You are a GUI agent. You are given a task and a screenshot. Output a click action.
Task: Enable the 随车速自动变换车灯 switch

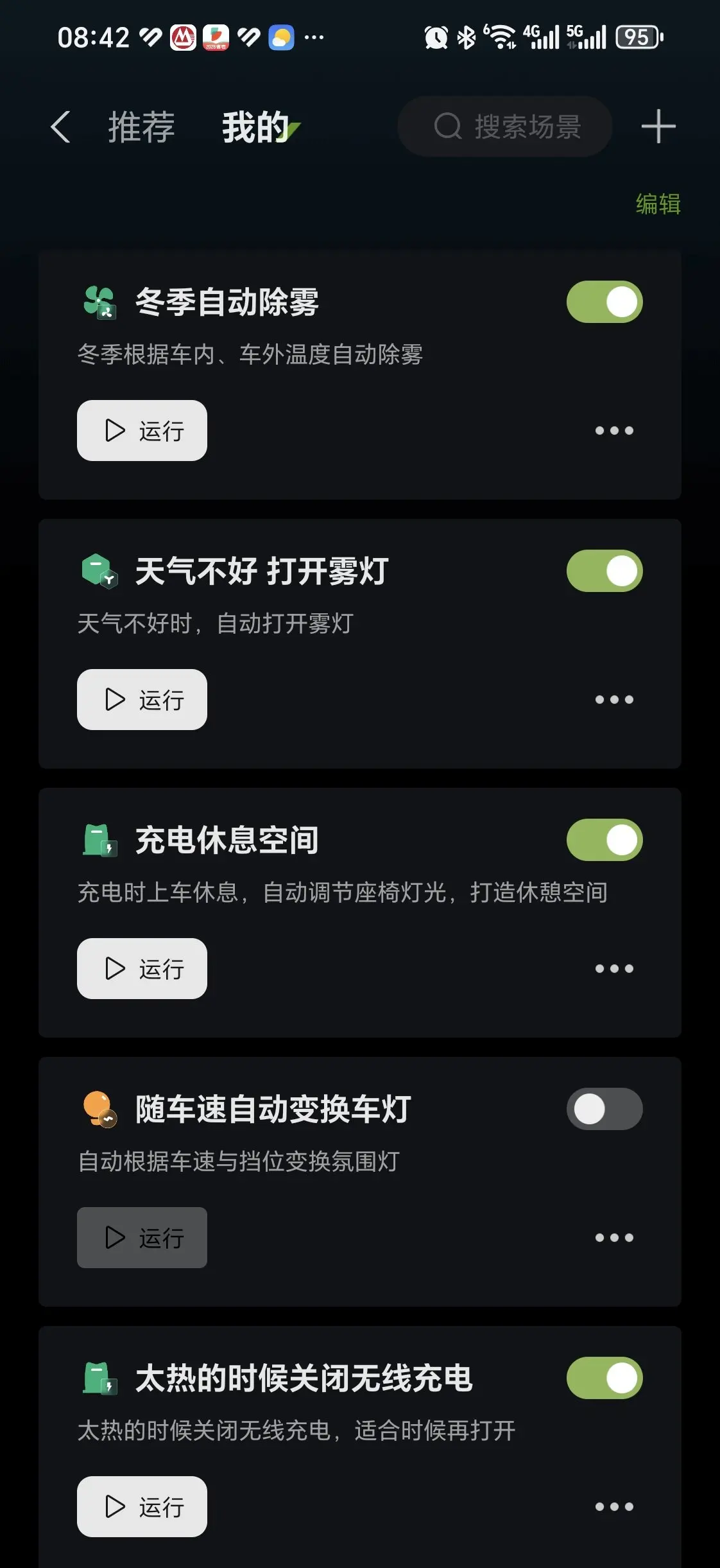(x=604, y=1109)
